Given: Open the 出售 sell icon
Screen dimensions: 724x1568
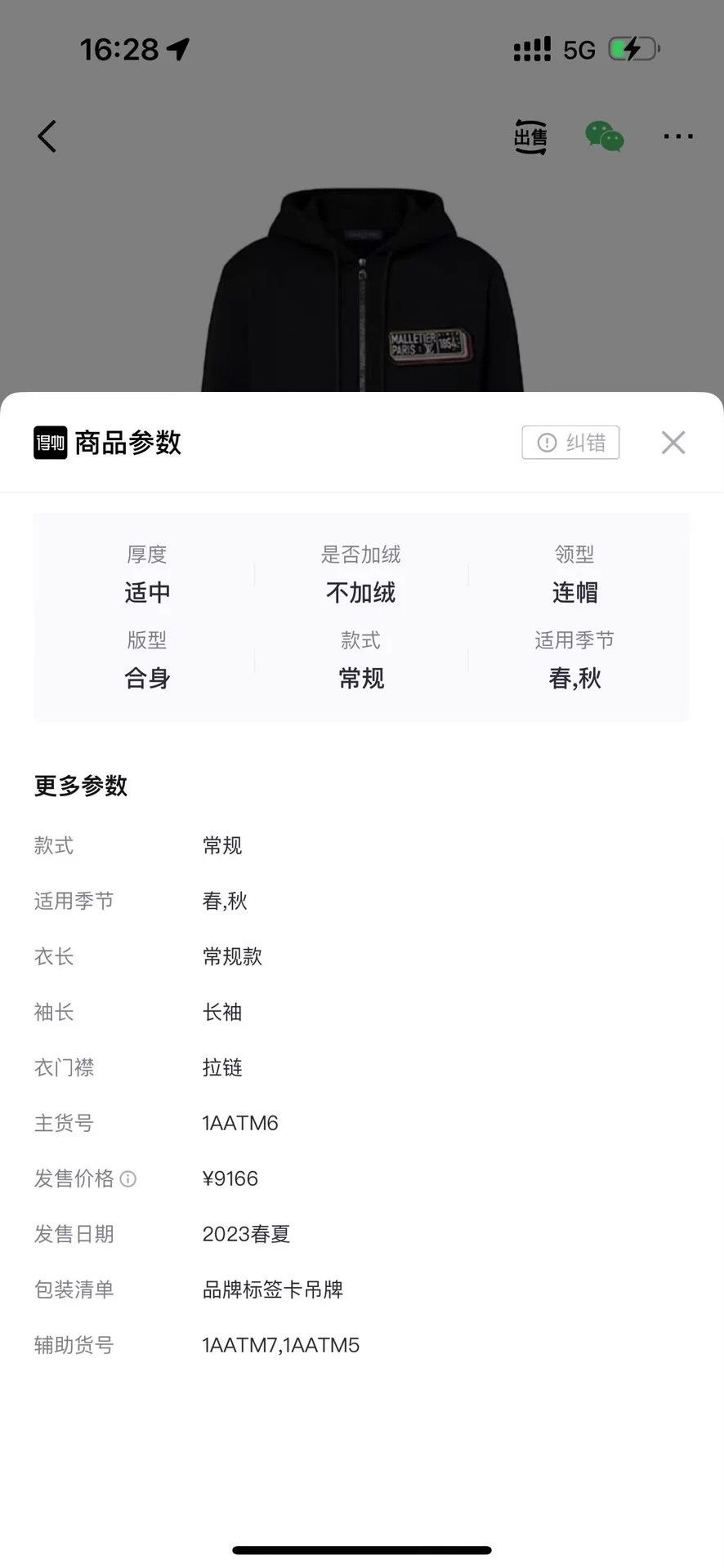Looking at the screenshot, I should coord(530,136).
